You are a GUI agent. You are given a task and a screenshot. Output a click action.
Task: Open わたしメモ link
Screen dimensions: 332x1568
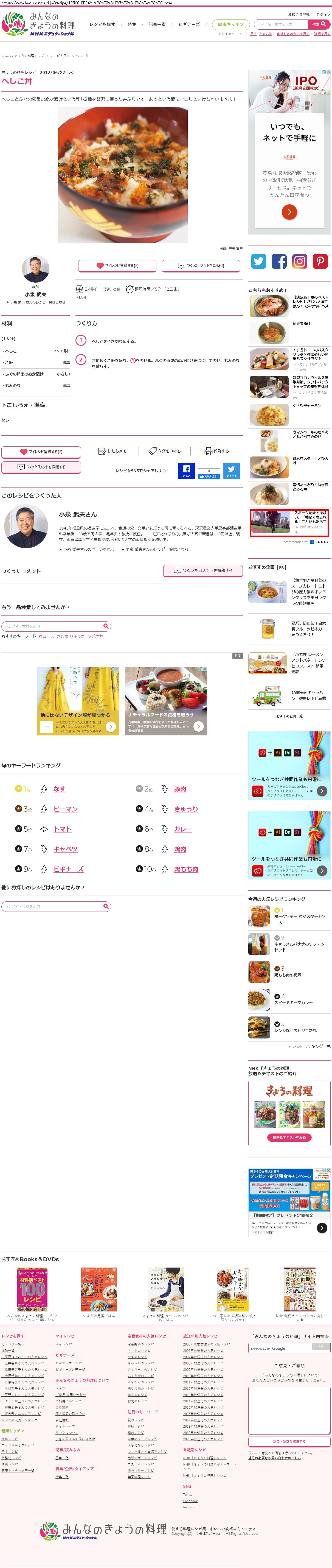click(x=113, y=451)
